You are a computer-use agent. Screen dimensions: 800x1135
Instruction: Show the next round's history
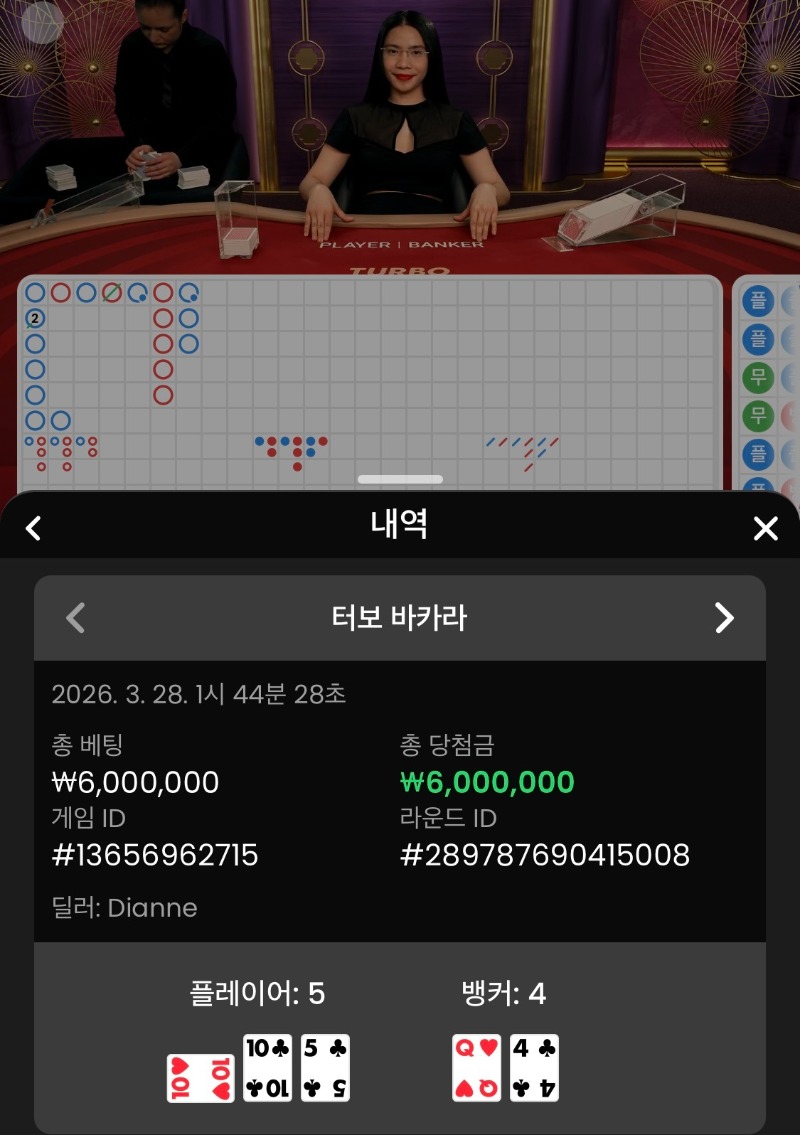pyautogui.click(x=724, y=618)
